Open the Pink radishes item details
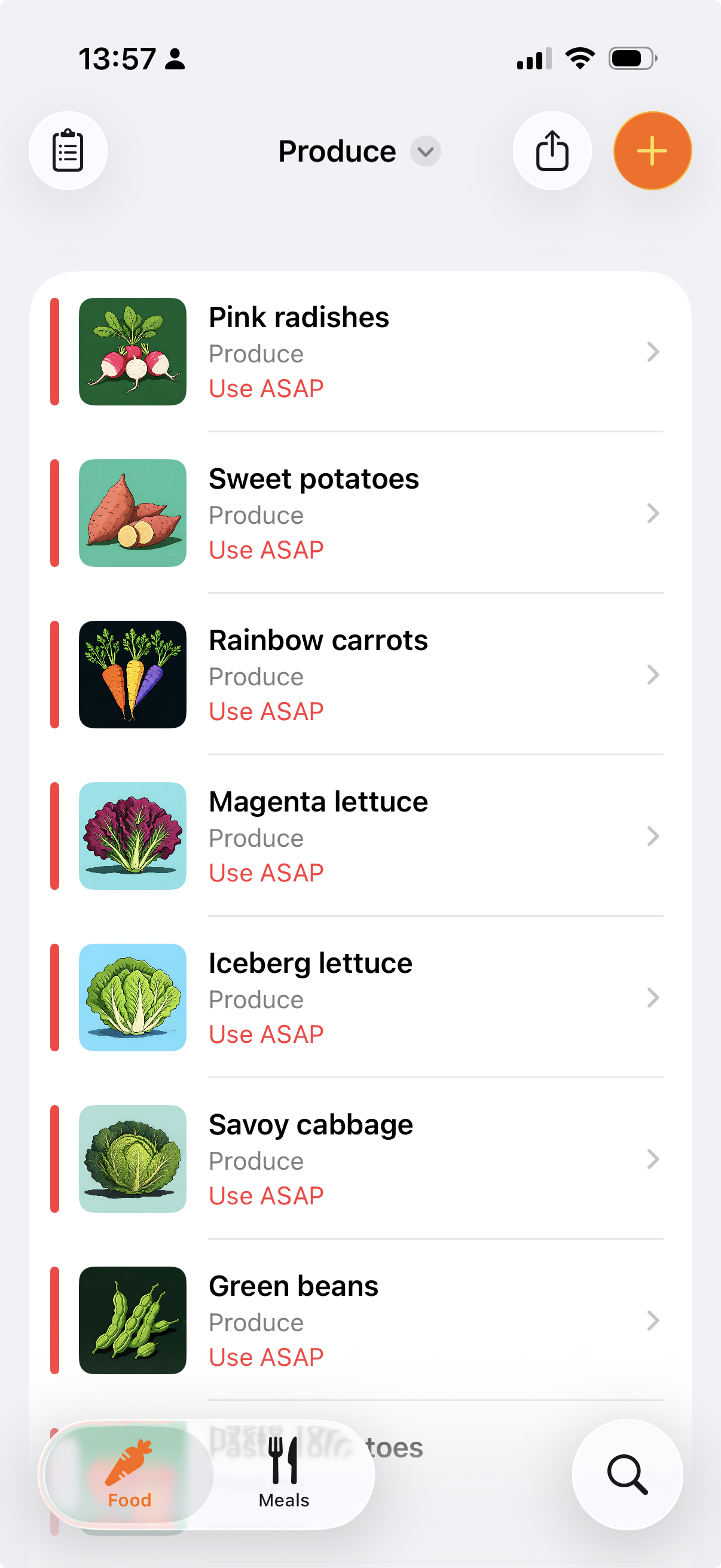The image size is (721, 1568). tap(365, 350)
